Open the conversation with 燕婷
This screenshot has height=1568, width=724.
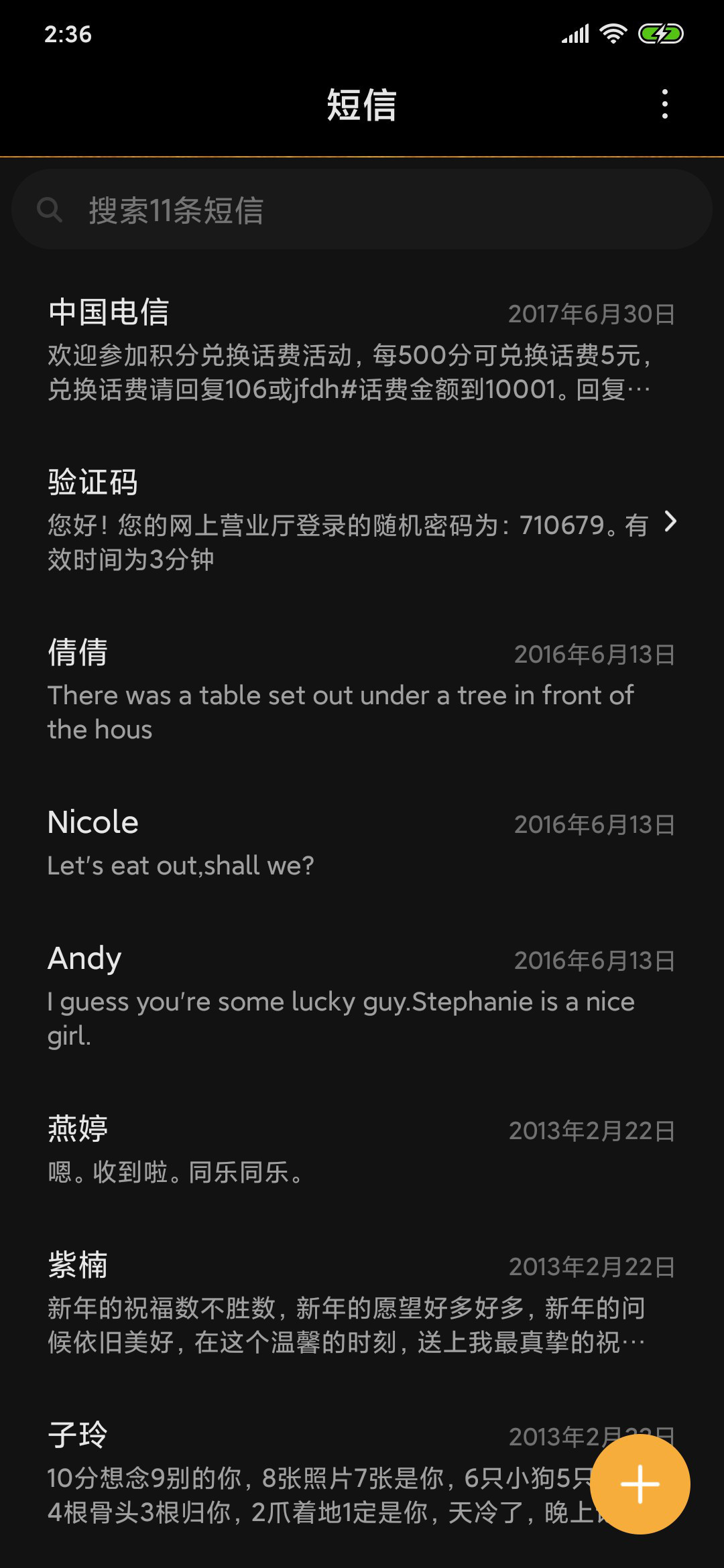[x=362, y=1150]
